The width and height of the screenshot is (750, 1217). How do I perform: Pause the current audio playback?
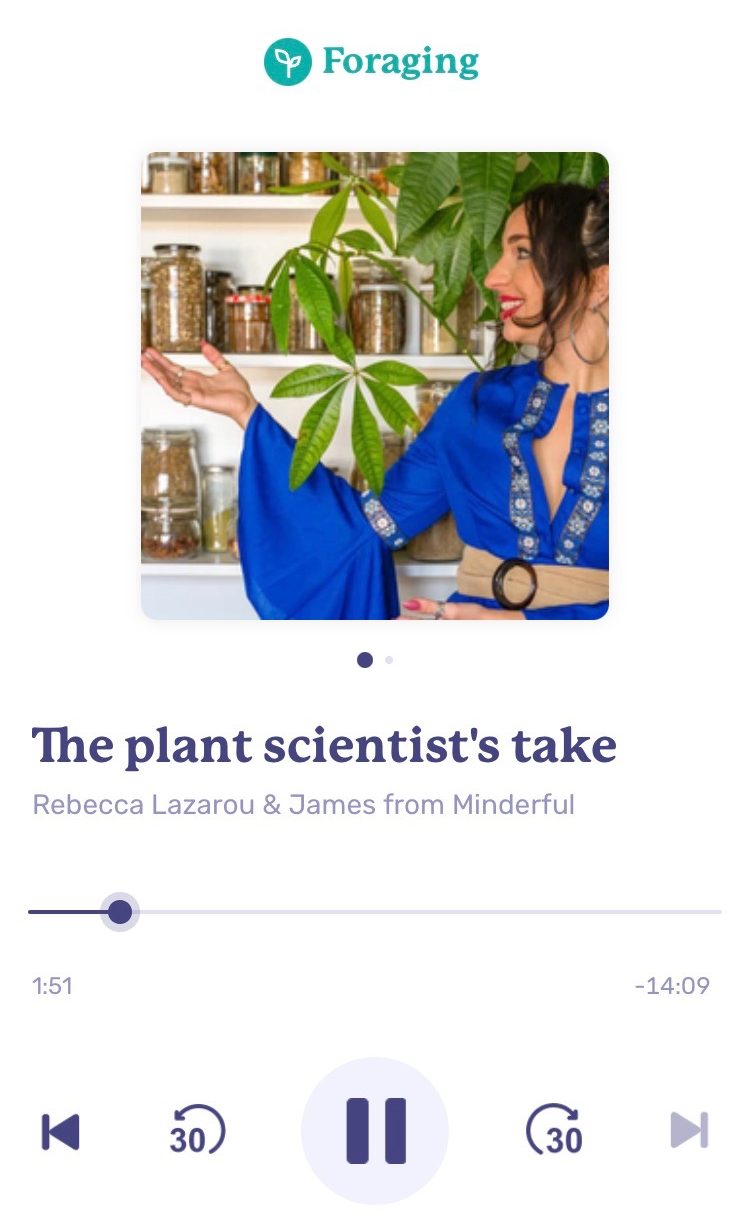tap(375, 1131)
